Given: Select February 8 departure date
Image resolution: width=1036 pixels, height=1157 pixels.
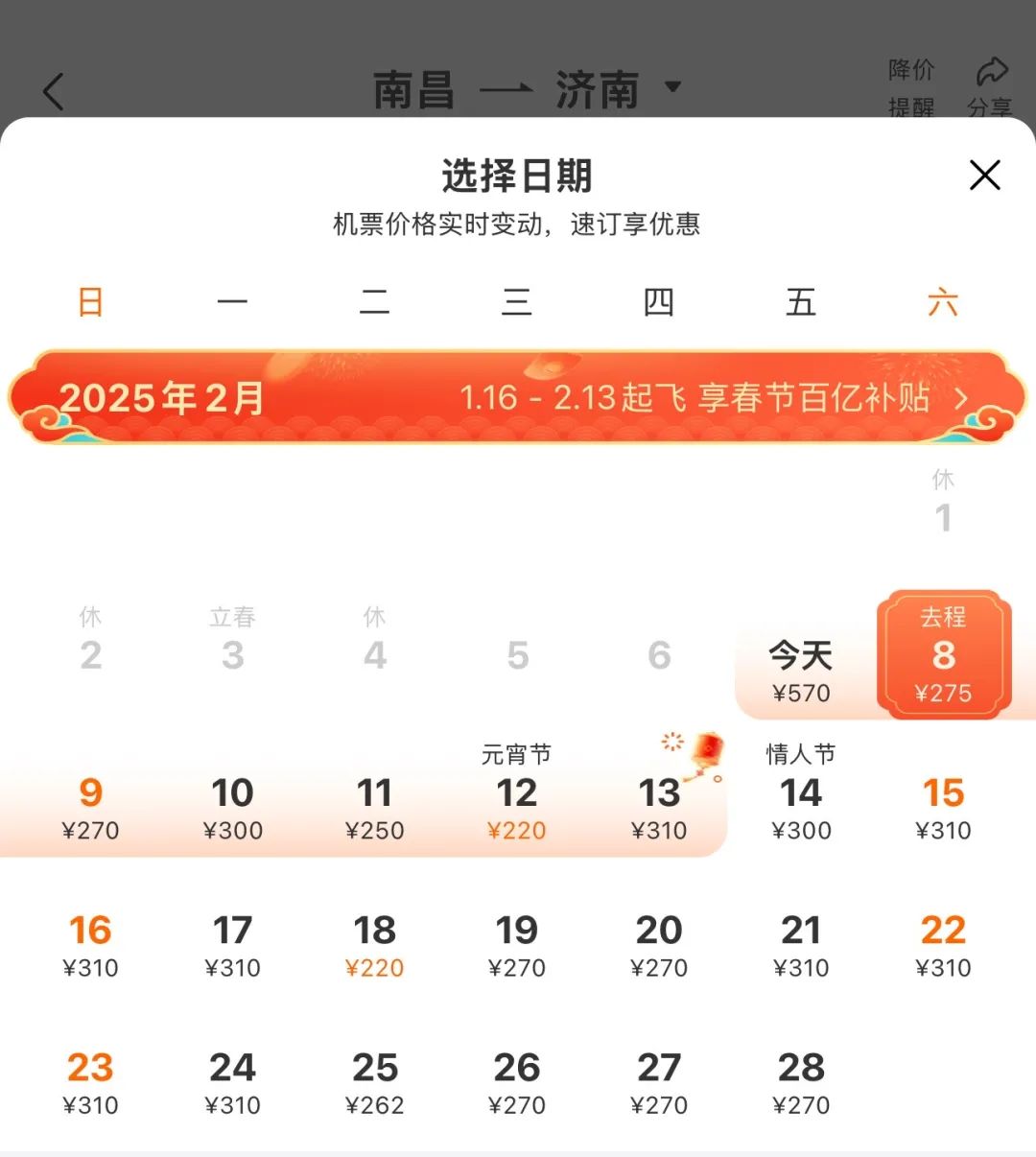Looking at the screenshot, I should (943, 656).
